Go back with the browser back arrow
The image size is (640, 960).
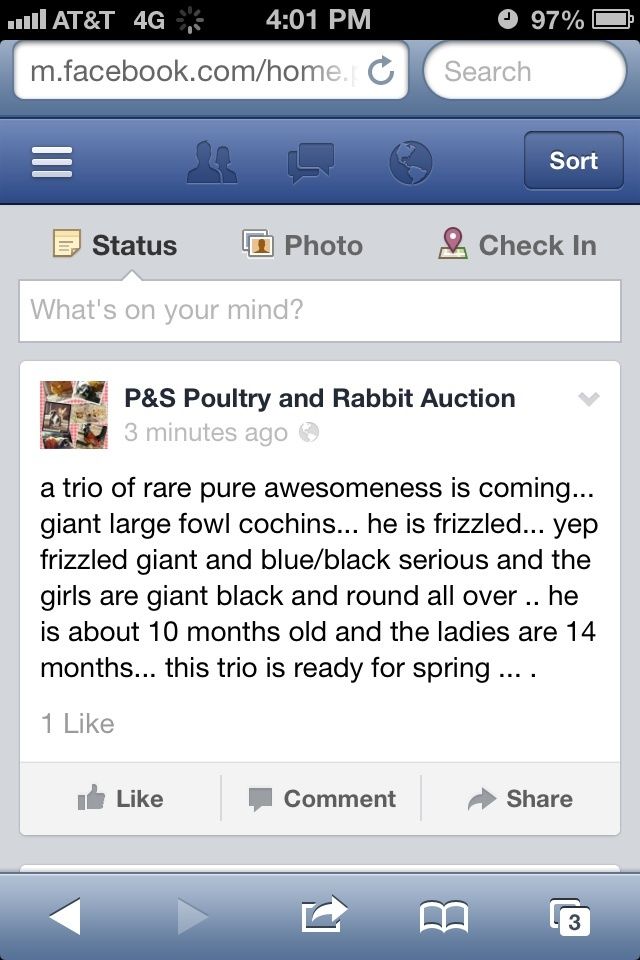click(x=65, y=916)
